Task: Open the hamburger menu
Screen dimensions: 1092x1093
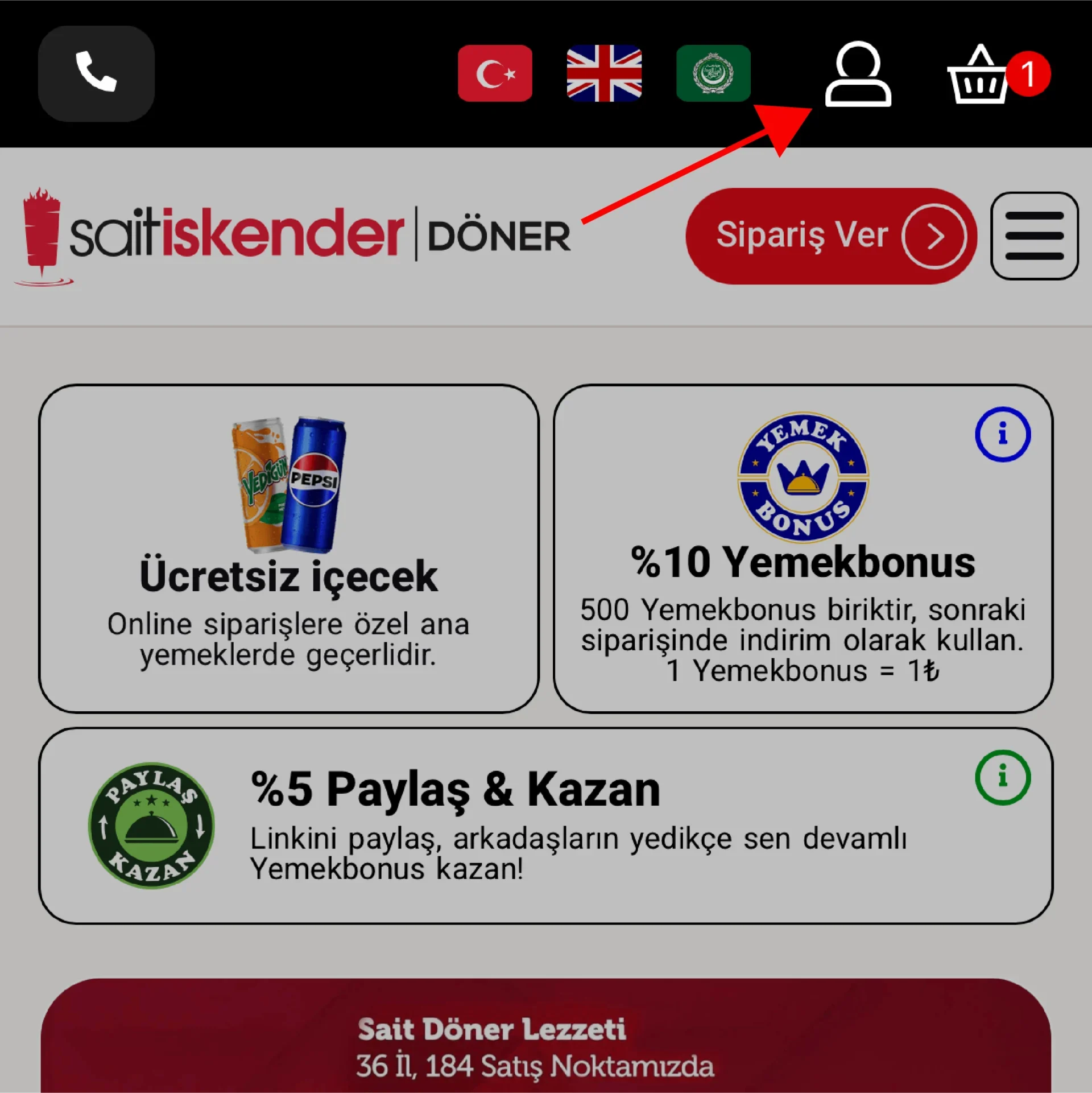Action: coord(1034,236)
